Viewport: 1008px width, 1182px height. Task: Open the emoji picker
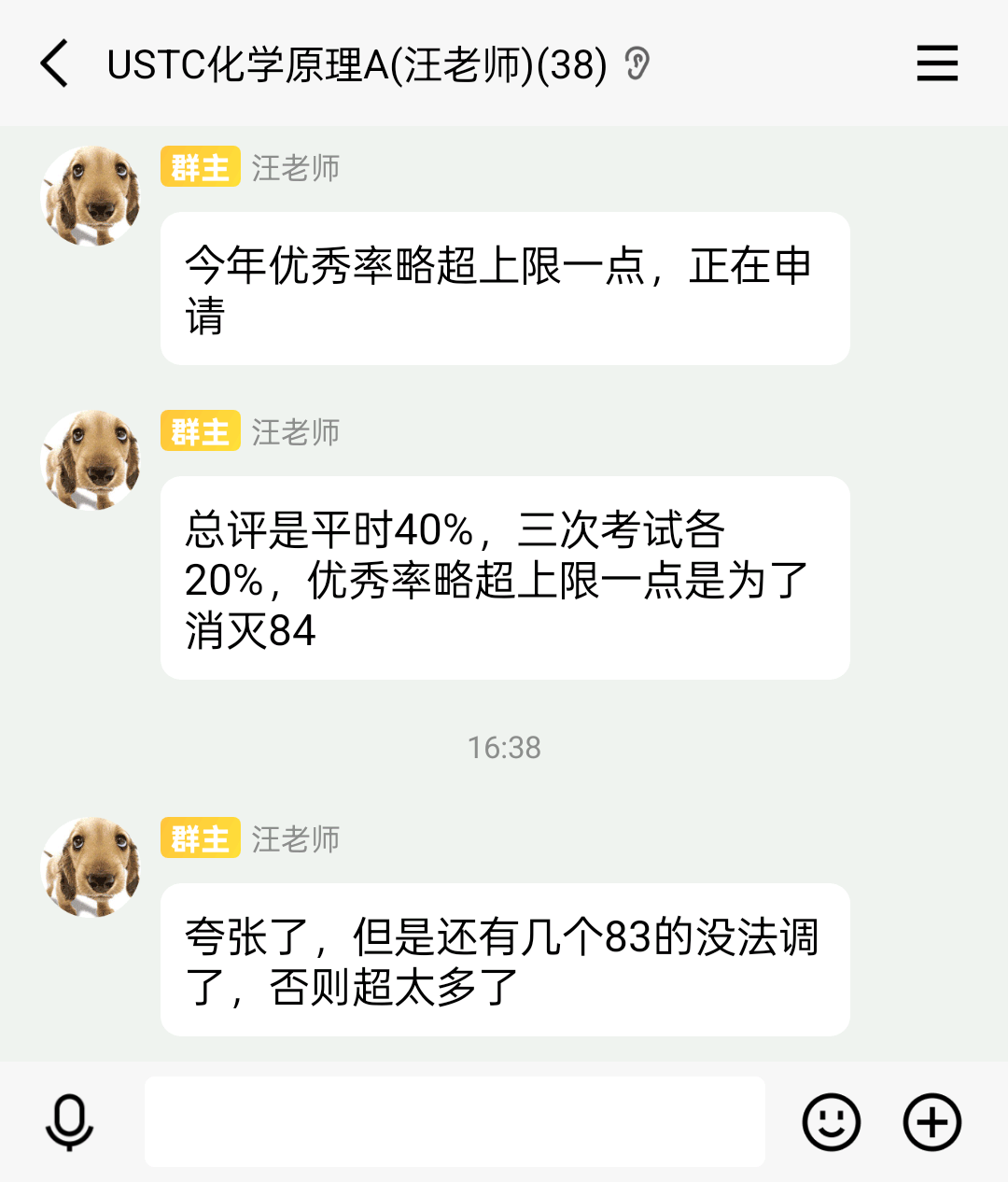[x=831, y=1122]
